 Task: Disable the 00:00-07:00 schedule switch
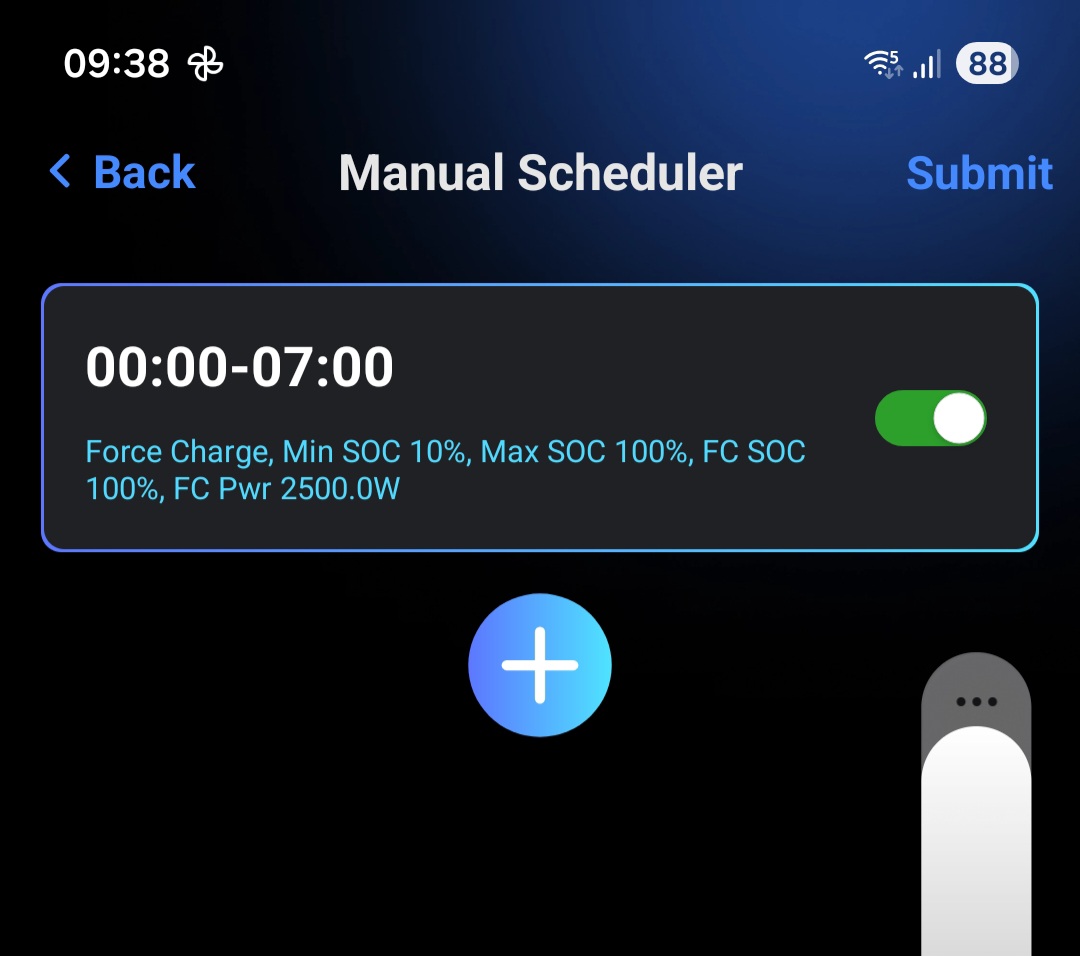(930, 418)
